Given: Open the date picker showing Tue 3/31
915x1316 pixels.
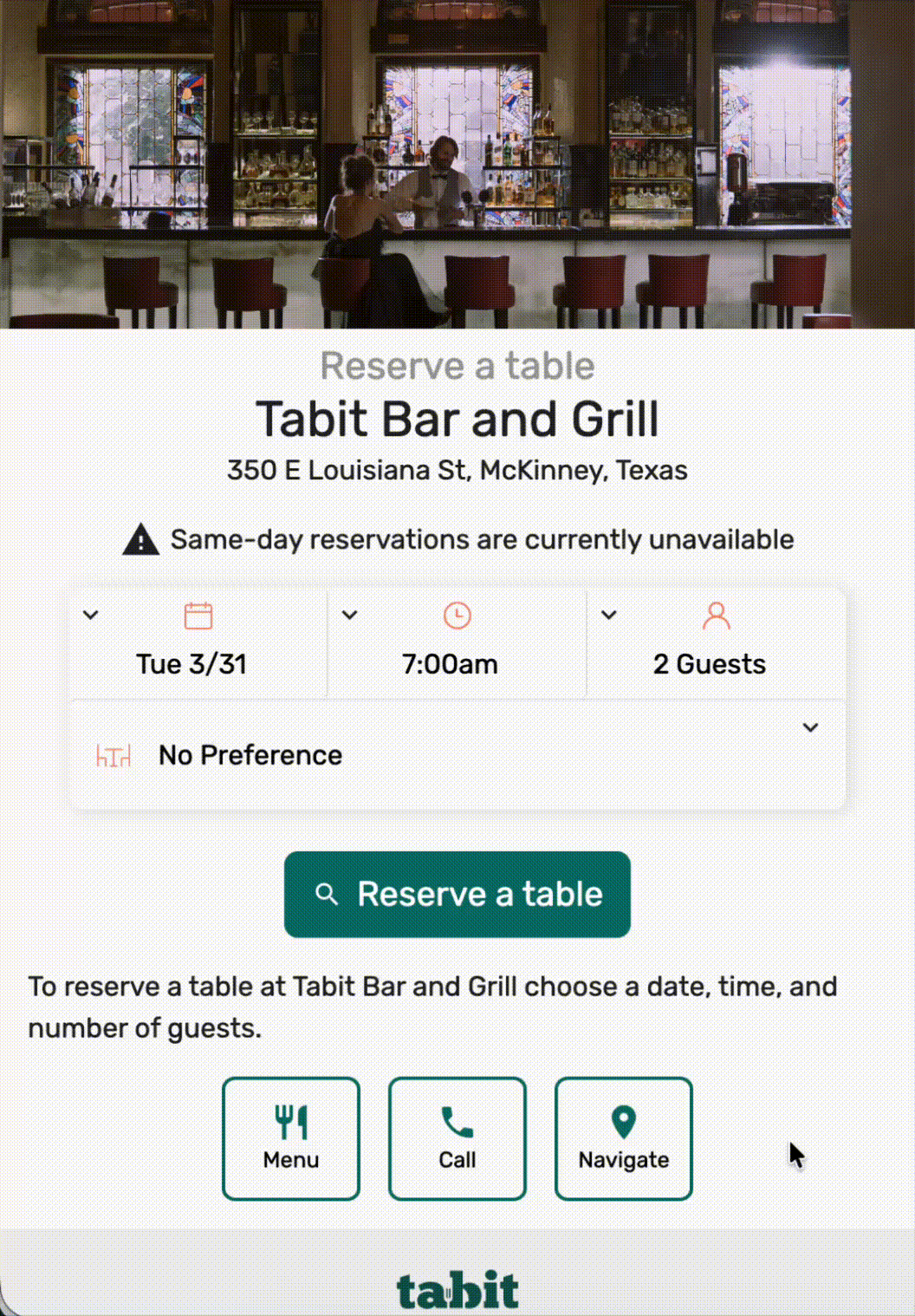Looking at the screenshot, I should [198, 644].
